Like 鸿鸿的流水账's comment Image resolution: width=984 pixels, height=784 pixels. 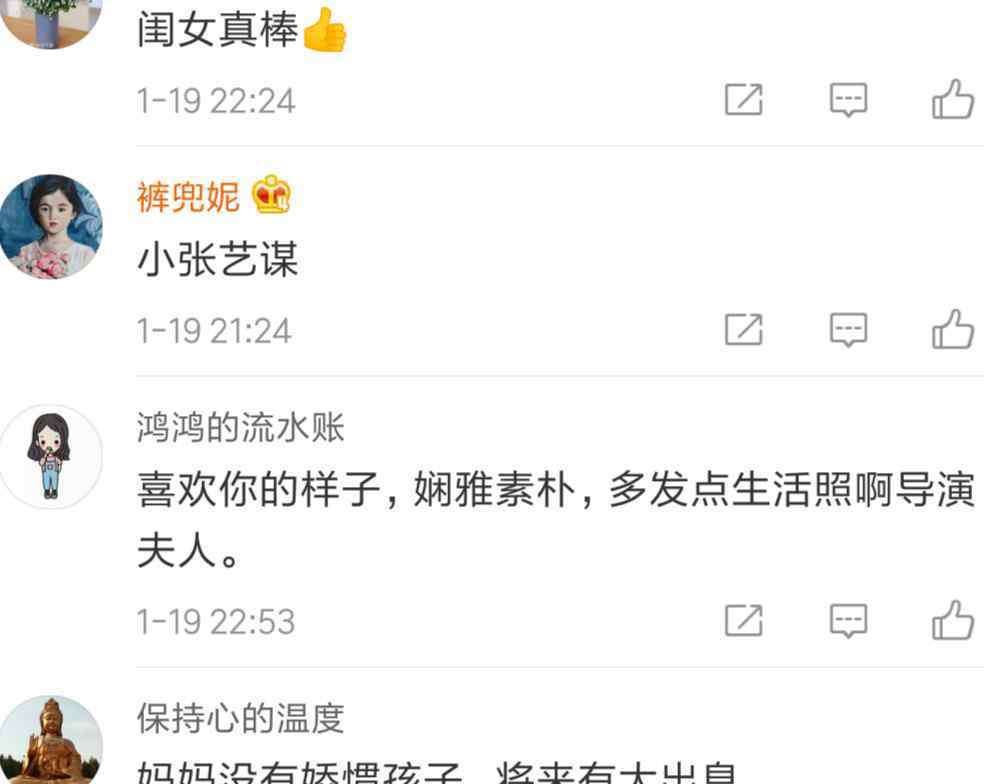pyautogui.click(x=952, y=620)
